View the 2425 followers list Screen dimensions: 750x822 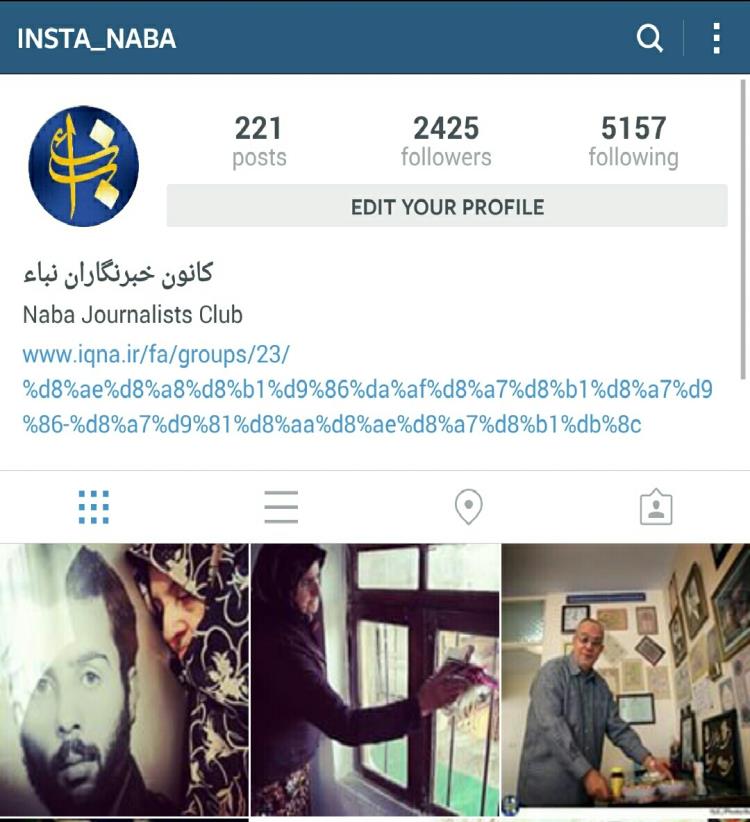446,141
